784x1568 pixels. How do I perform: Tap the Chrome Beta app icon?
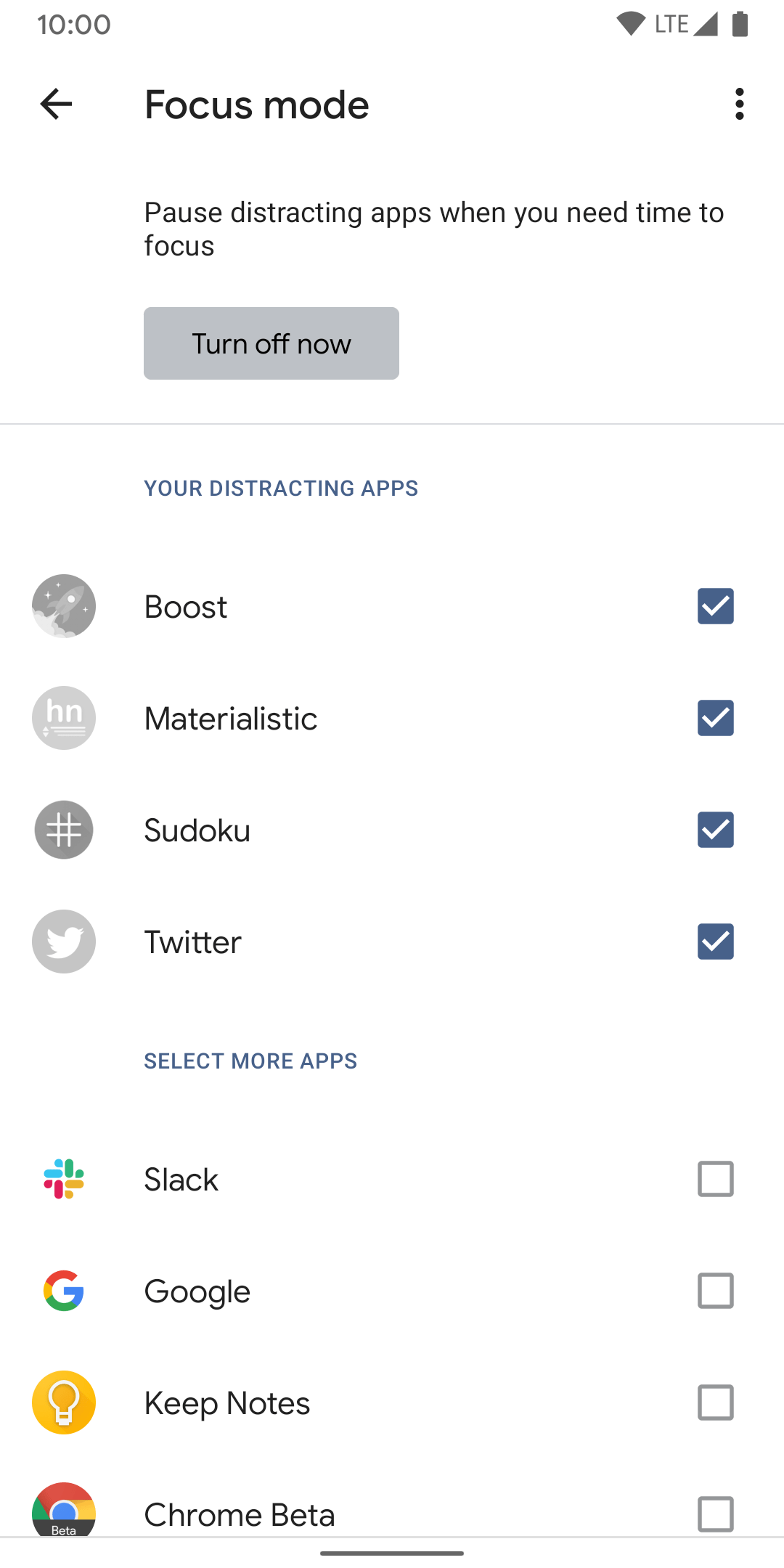click(x=63, y=1514)
